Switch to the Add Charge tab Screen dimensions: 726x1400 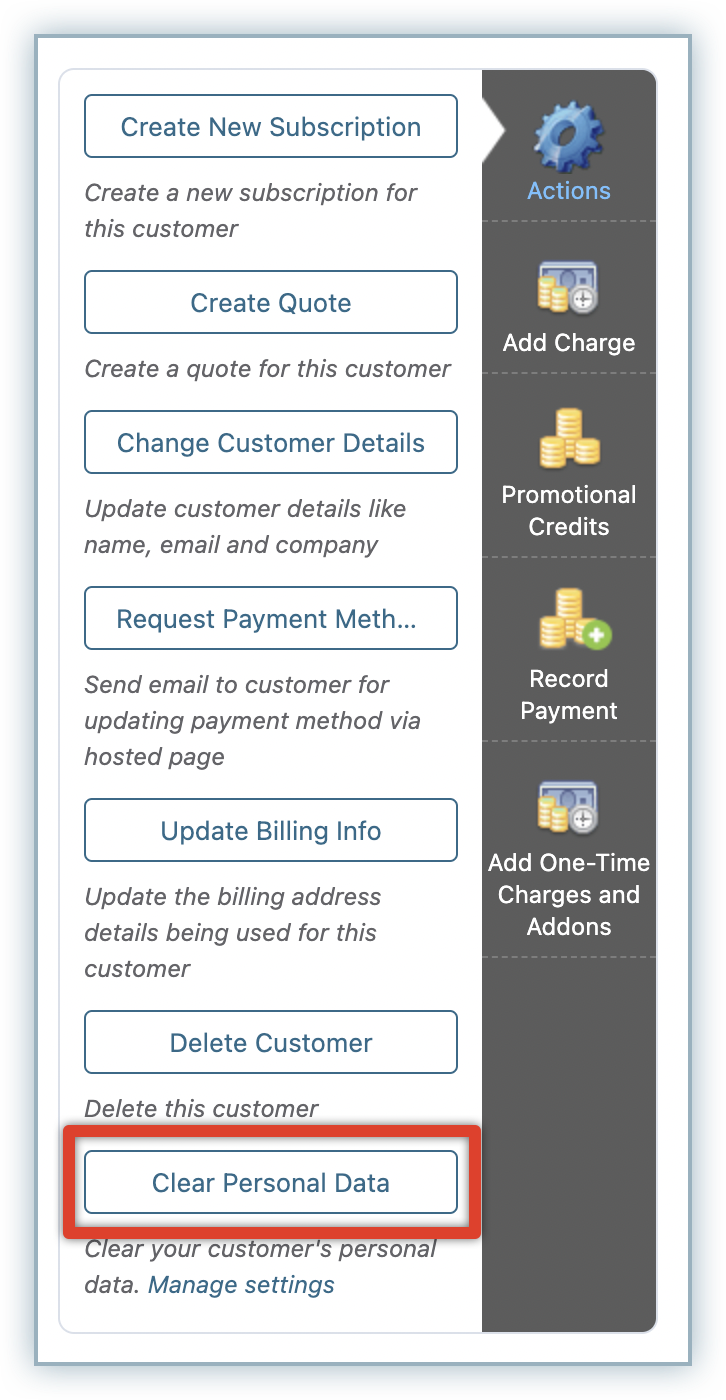coord(569,298)
